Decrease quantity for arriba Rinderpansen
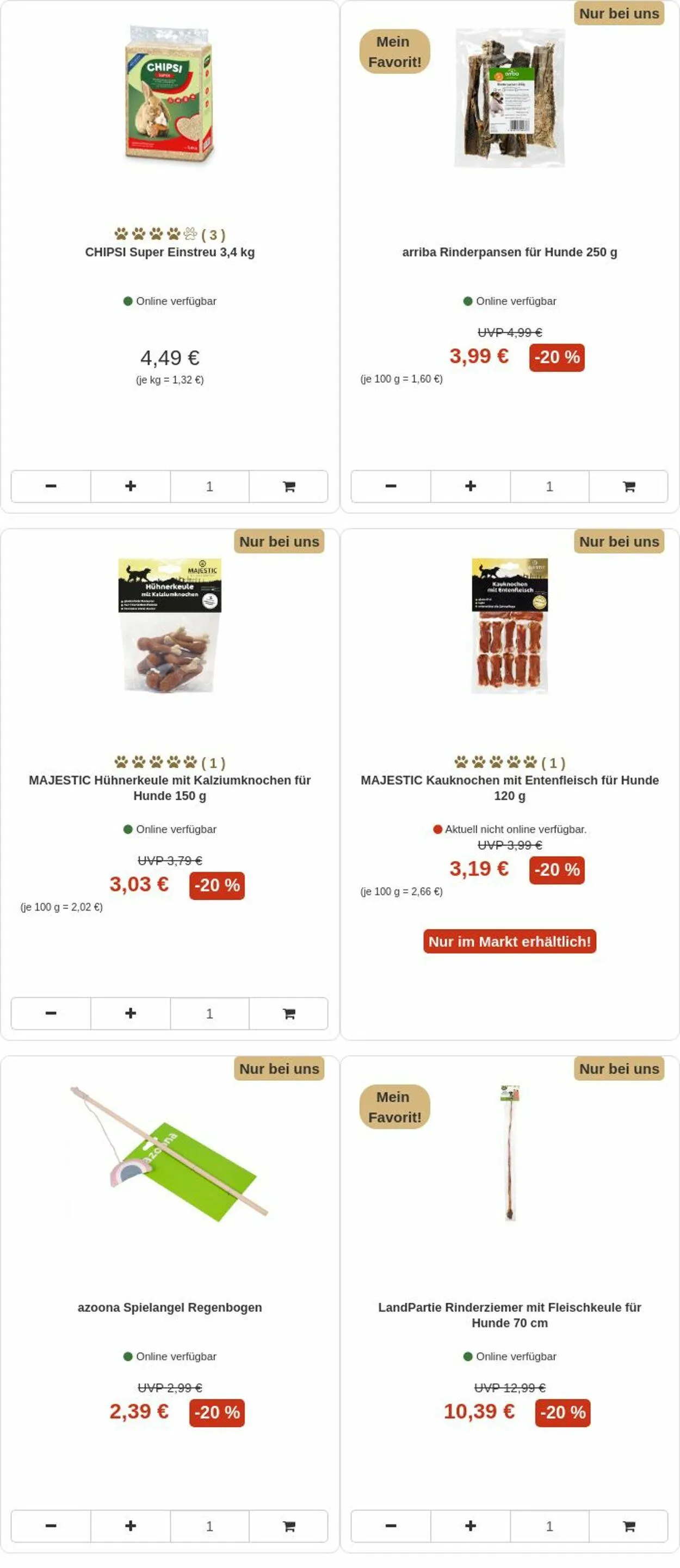The height and width of the screenshot is (1568, 680). coord(391,486)
